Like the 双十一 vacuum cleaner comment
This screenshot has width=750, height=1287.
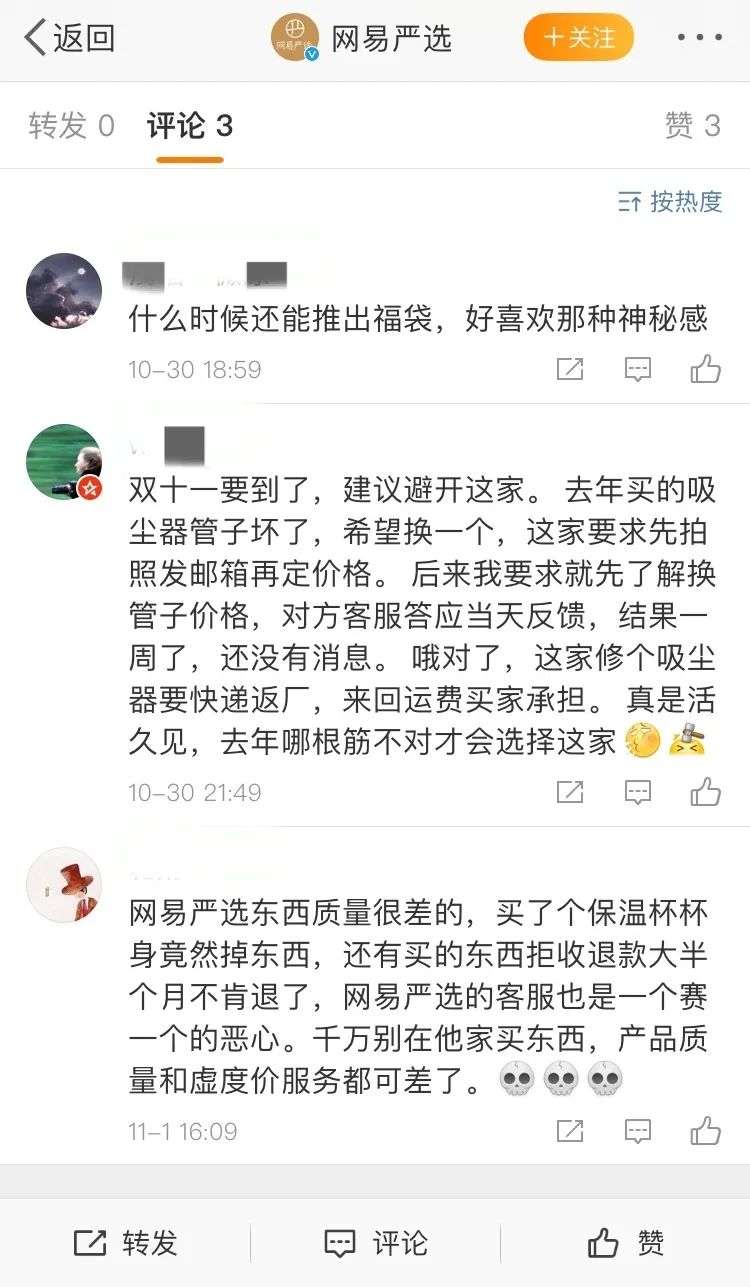pos(705,793)
